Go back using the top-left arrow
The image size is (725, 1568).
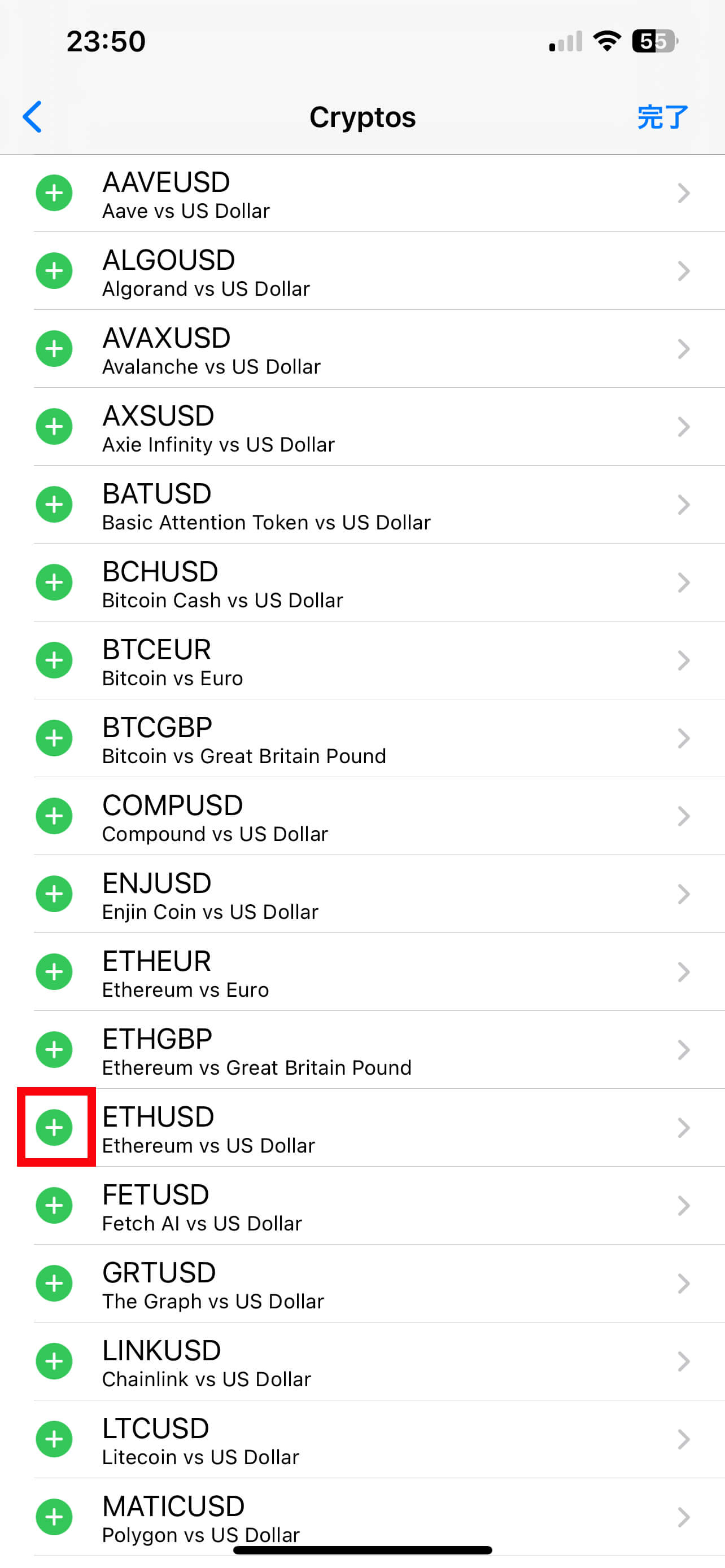(x=32, y=116)
